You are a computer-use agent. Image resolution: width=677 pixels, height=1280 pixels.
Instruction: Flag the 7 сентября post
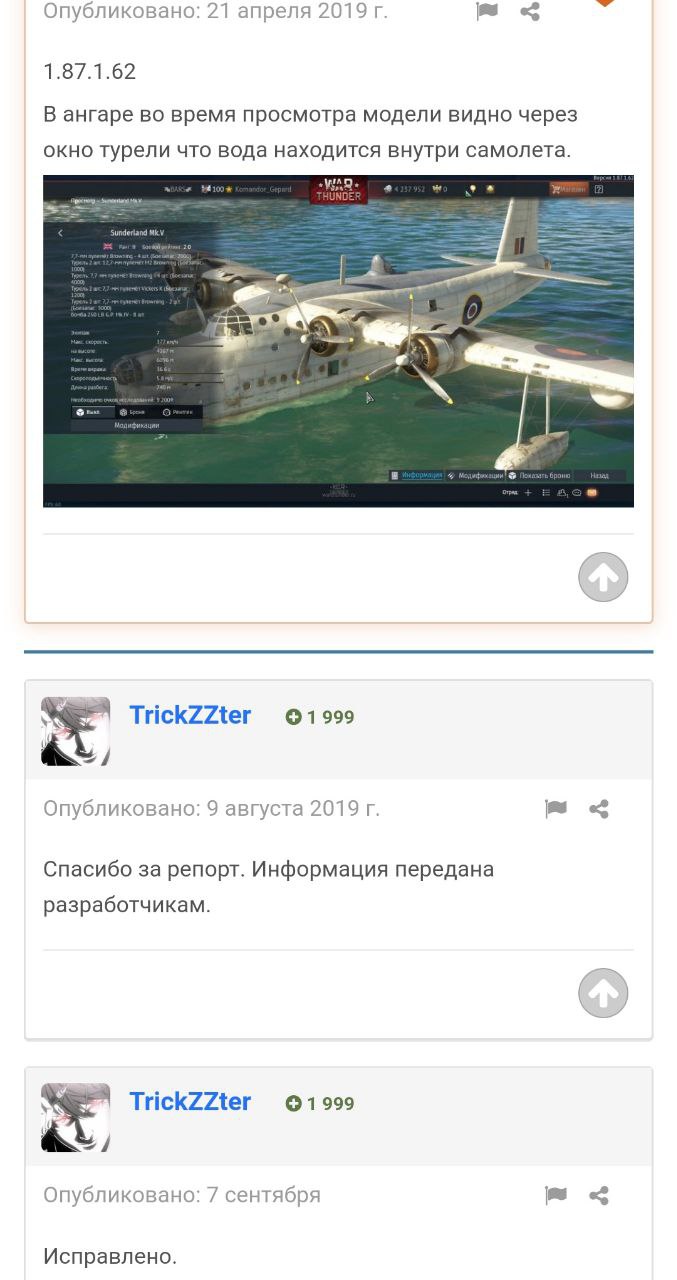click(x=556, y=1195)
